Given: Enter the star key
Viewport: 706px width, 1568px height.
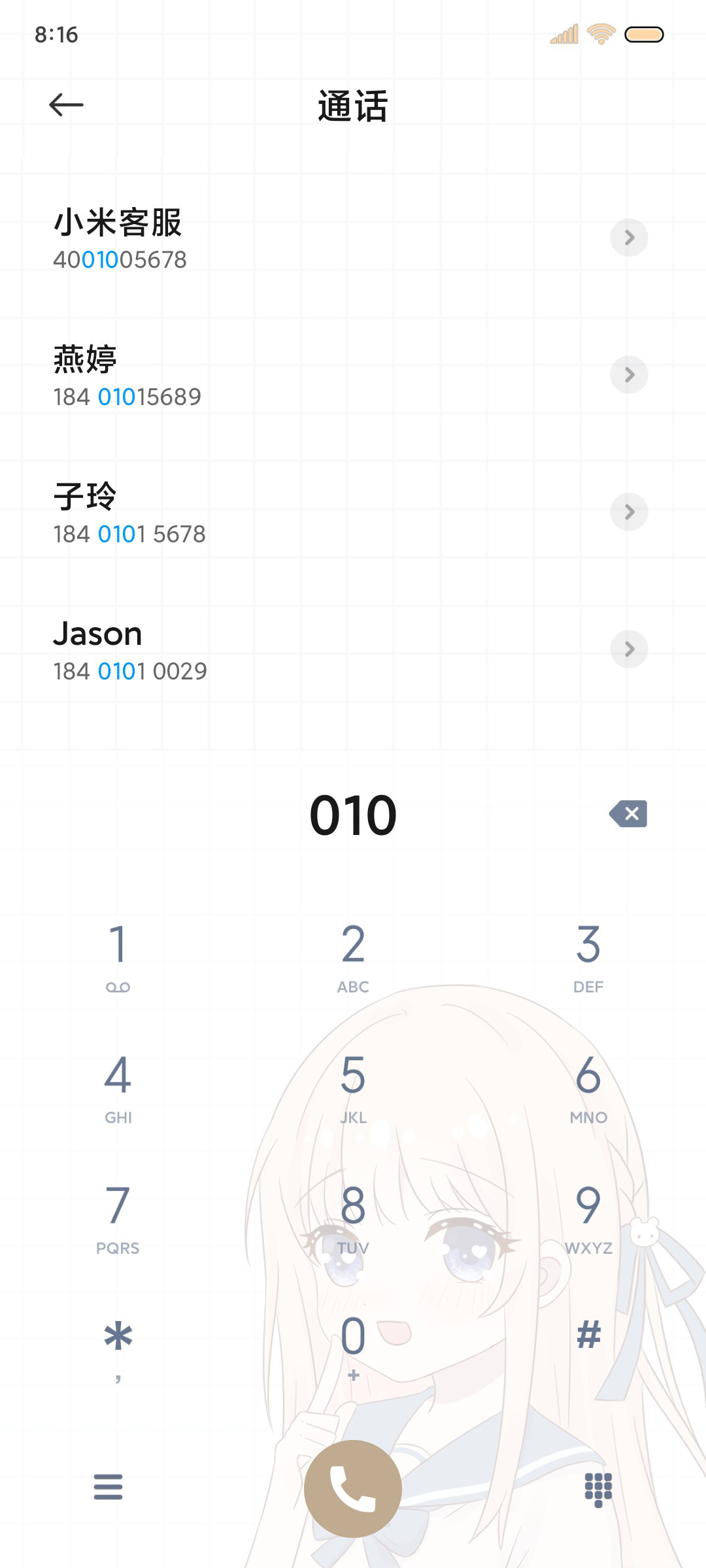Looking at the screenshot, I should [x=118, y=1349].
